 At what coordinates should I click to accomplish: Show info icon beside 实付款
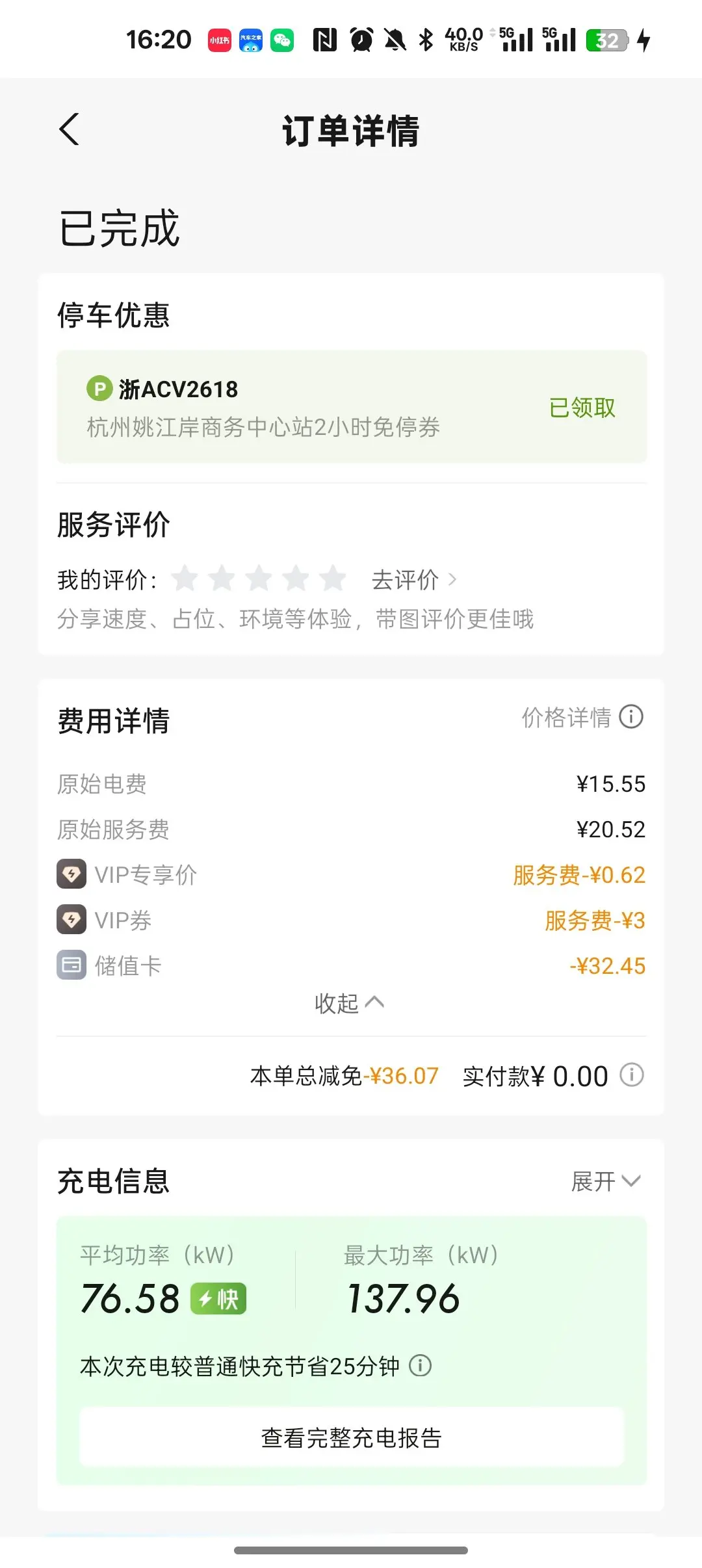pos(632,1075)
